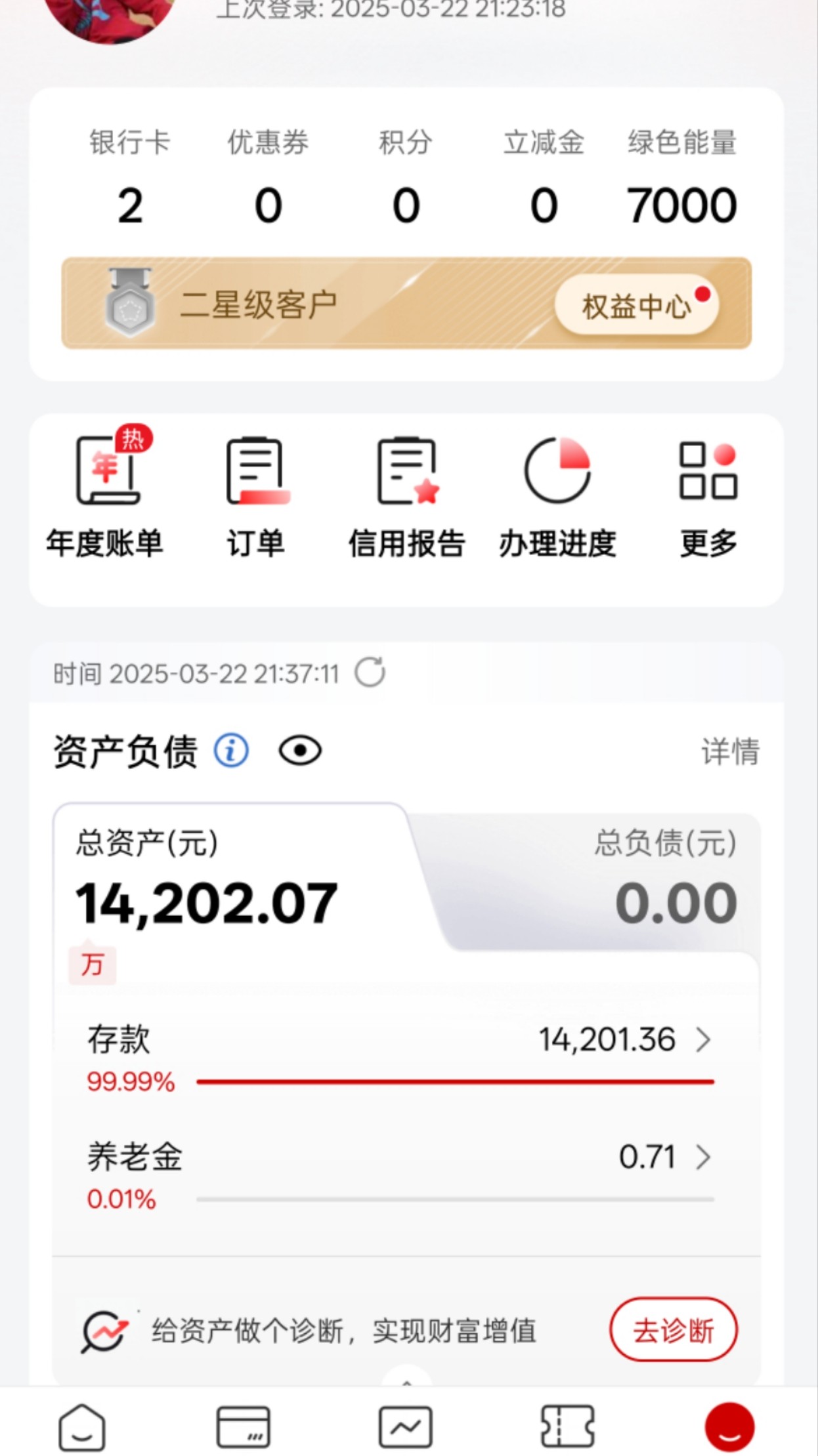Open 详情 for assets and liabilities
Viewport: 818px width, 1456px height.
[x=730, y=752]
